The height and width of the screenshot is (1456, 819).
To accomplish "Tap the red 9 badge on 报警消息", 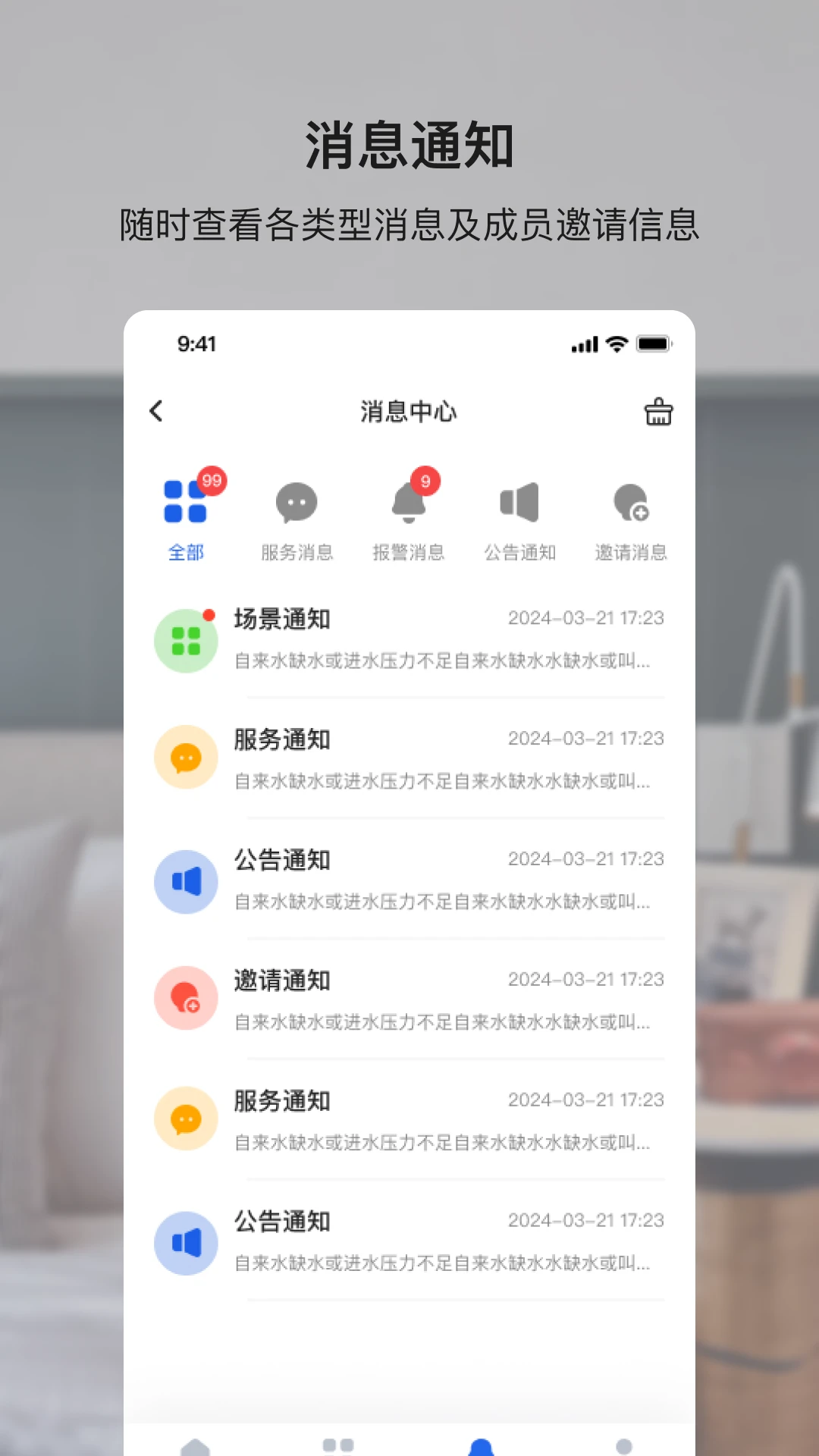I will 425,479.
